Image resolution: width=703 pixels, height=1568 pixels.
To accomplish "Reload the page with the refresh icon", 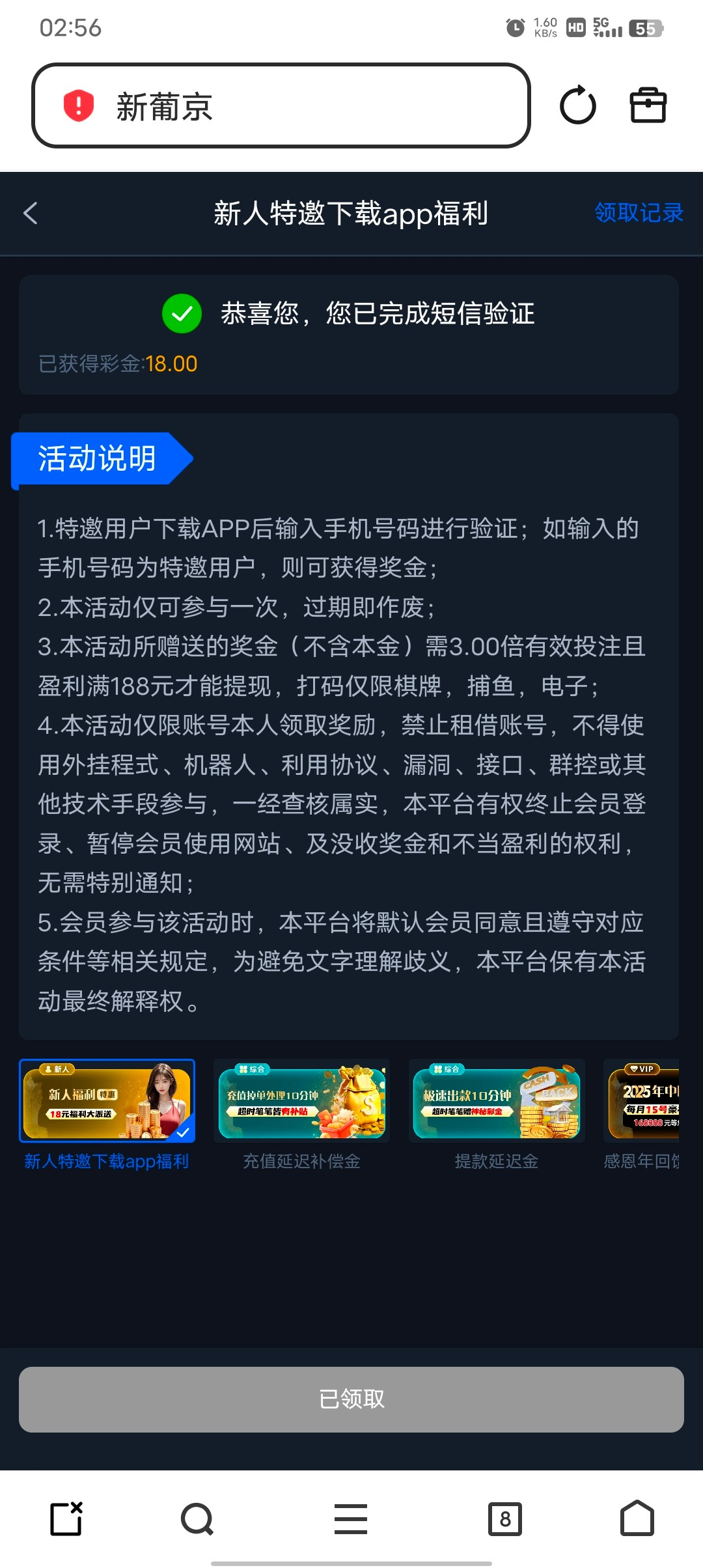I will click(x=577, y=105).
